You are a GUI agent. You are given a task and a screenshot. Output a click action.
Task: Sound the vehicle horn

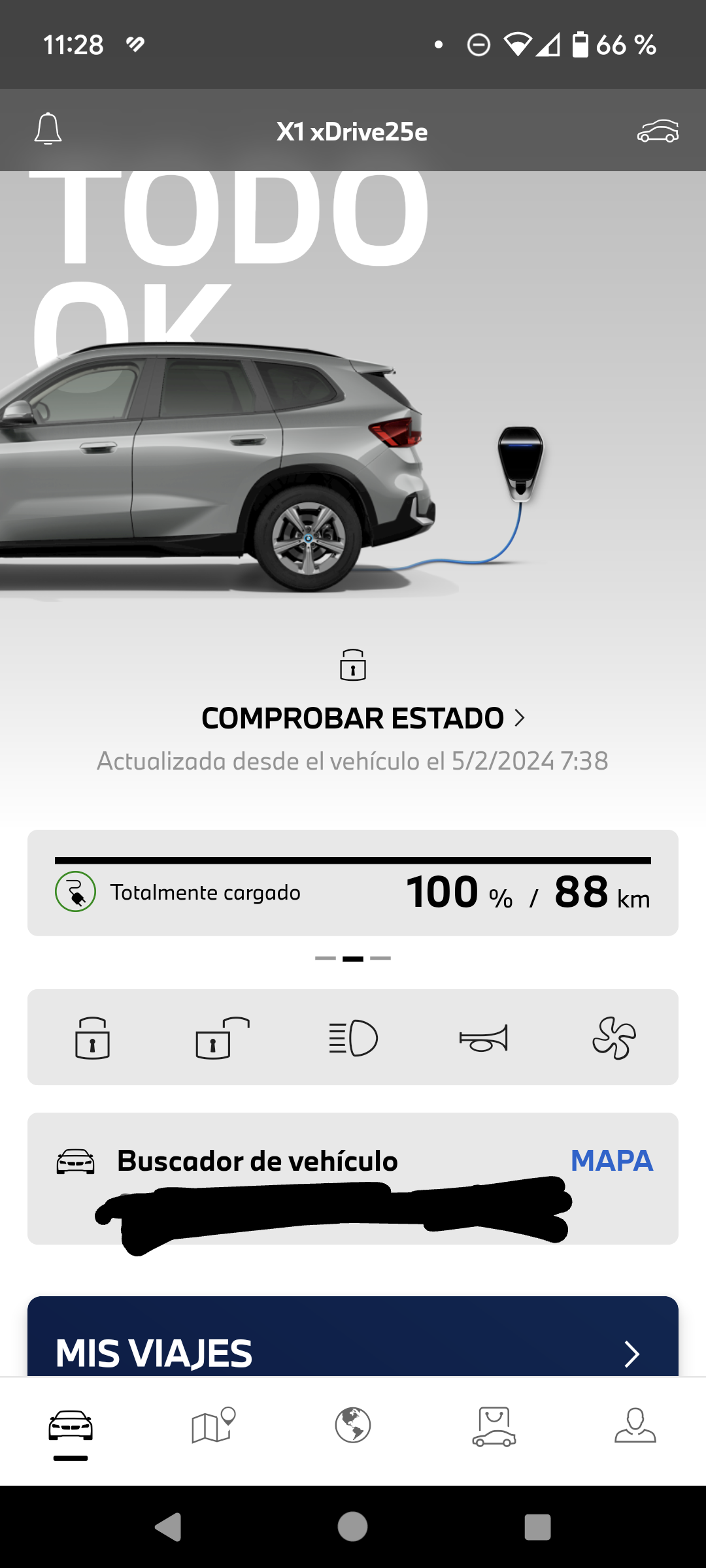pos(484,1037)
